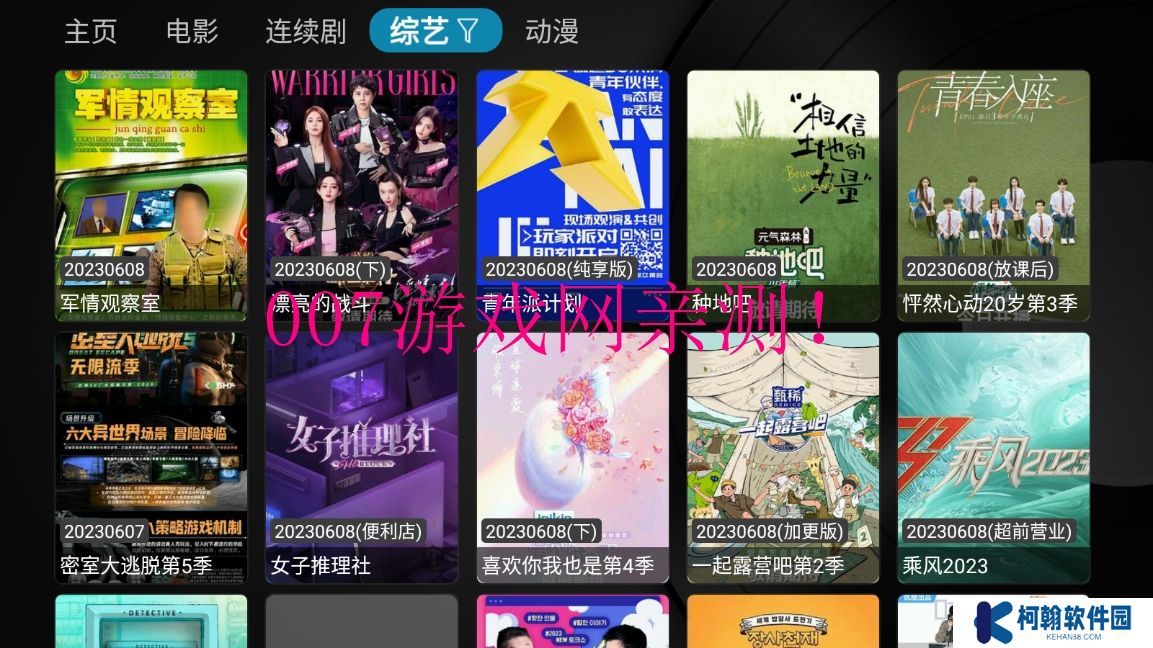Tap the 综艺 filter tab
The image size is (1153, 648).
[435, 31]
